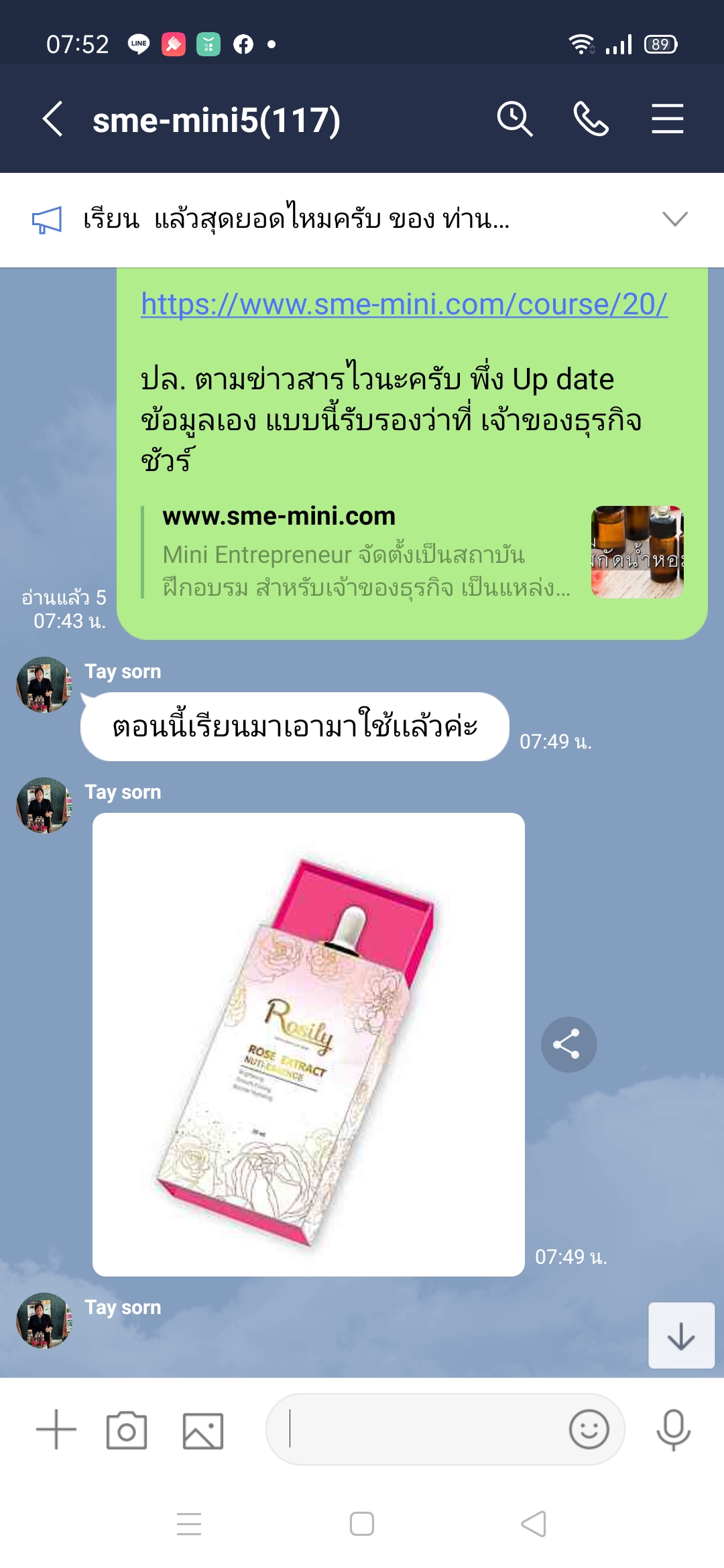Open the plus attachment menu
The width and height of the screenshot is (724, 1568).
(56, 1429)
